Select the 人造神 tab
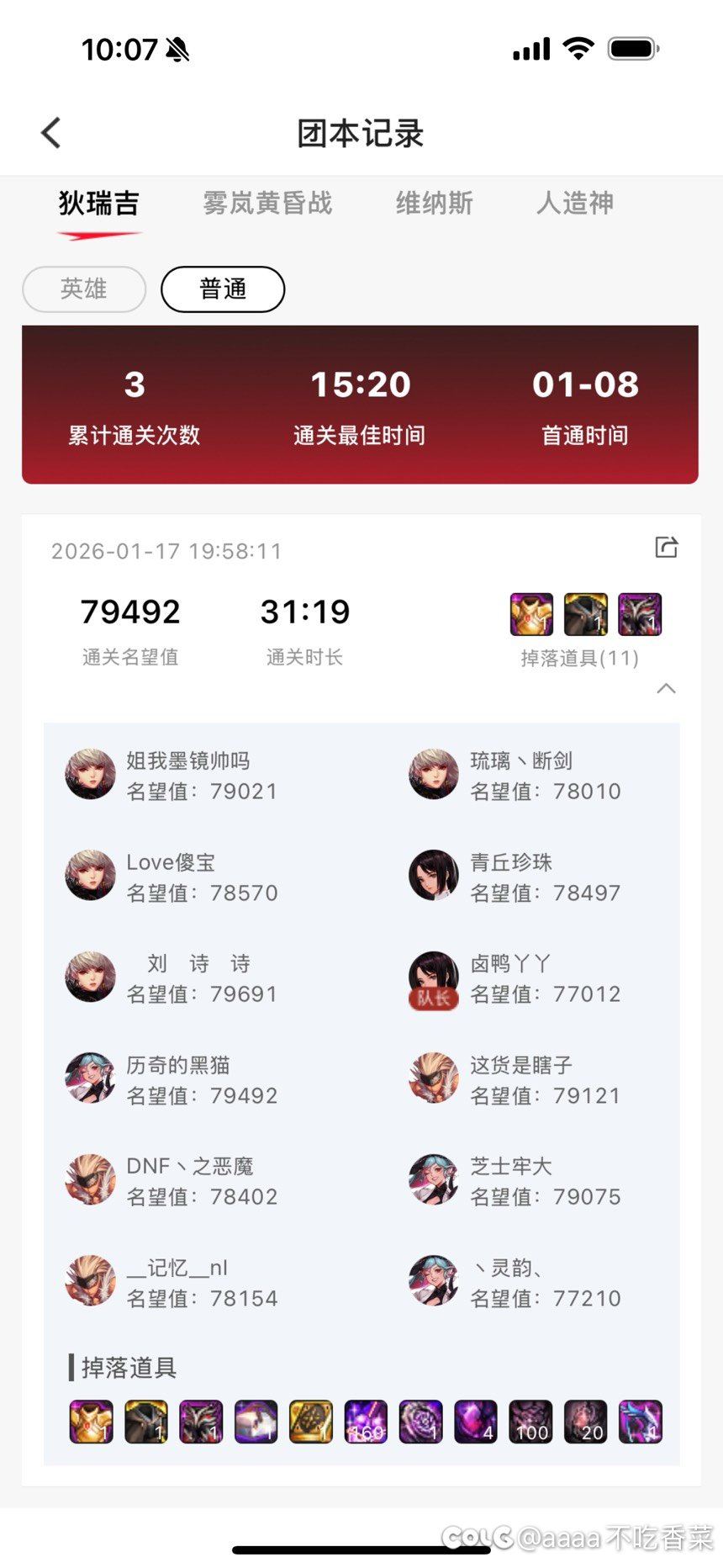 click(x=575, y=204)
